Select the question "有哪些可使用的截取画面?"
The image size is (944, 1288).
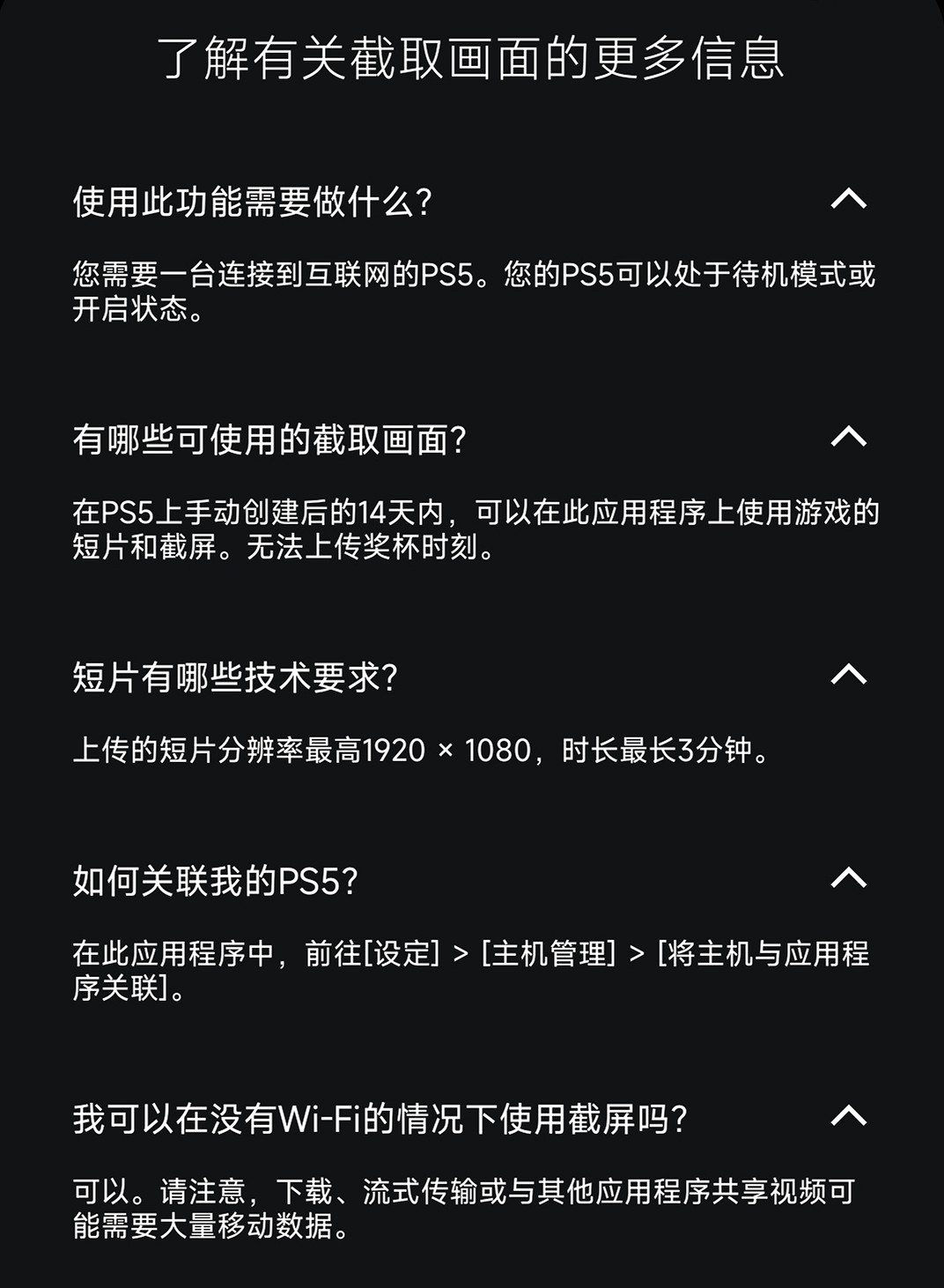[270, 438]
